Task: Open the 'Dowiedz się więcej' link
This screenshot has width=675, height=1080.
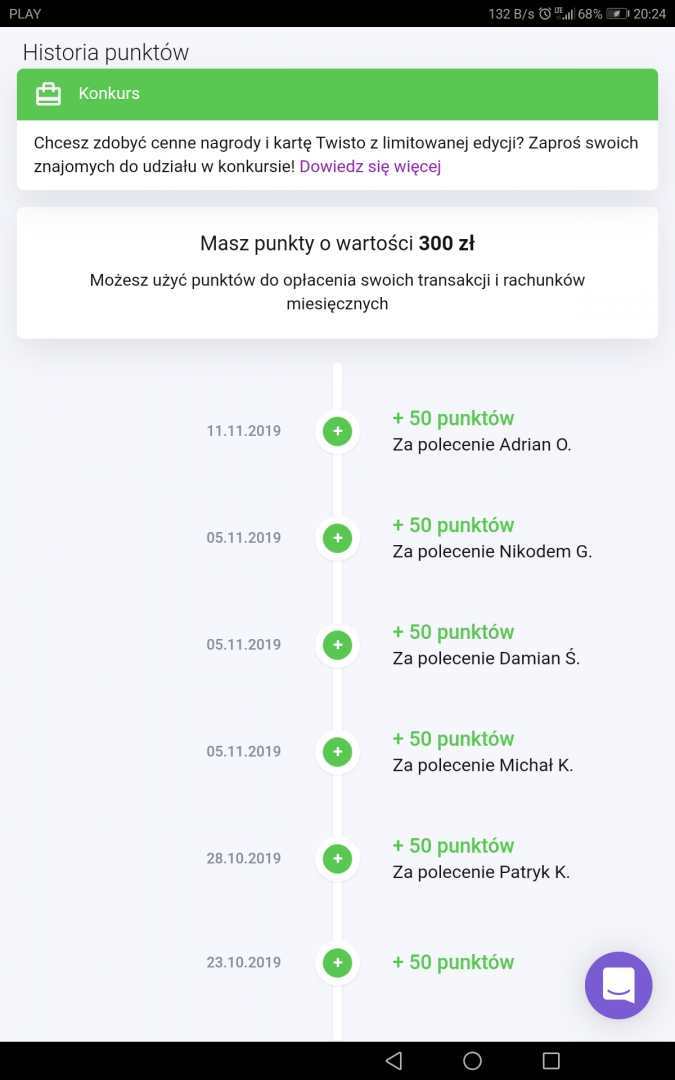Action: tap(370, 167)
